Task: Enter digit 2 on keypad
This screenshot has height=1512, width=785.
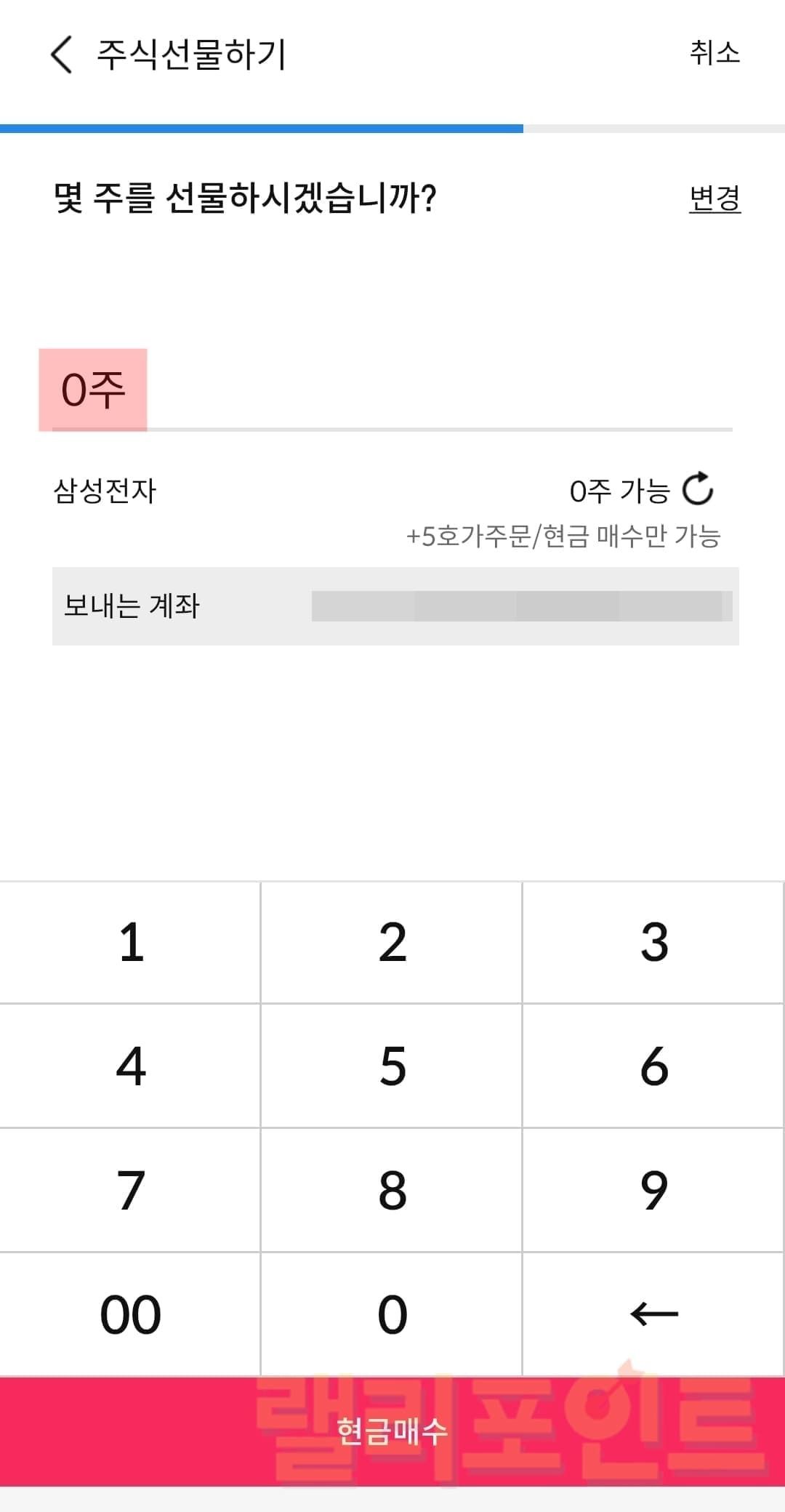Action: pyautogui.click(x=392, y=943)
